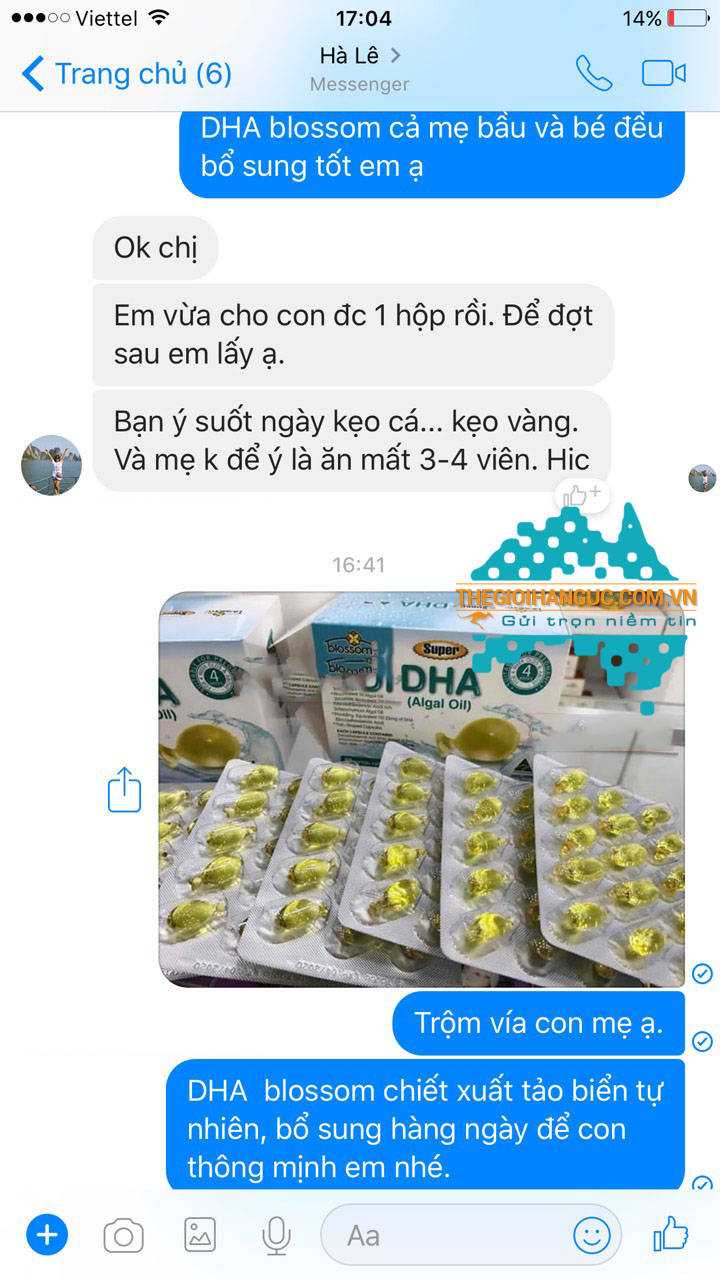
Task: Open the photo gallery picker
Action: tap(200, 1236)
